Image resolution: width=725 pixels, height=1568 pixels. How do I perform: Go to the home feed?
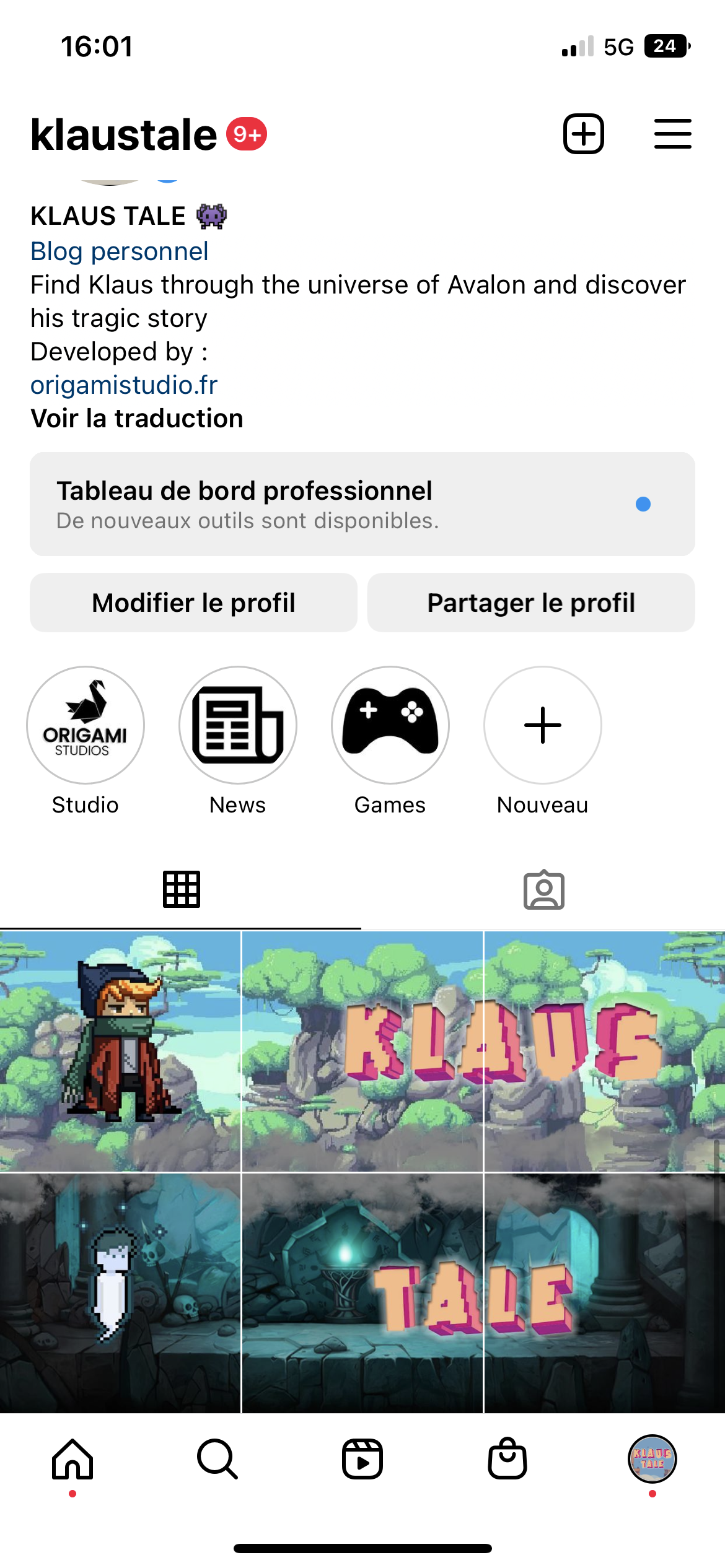pos(72,1459)
